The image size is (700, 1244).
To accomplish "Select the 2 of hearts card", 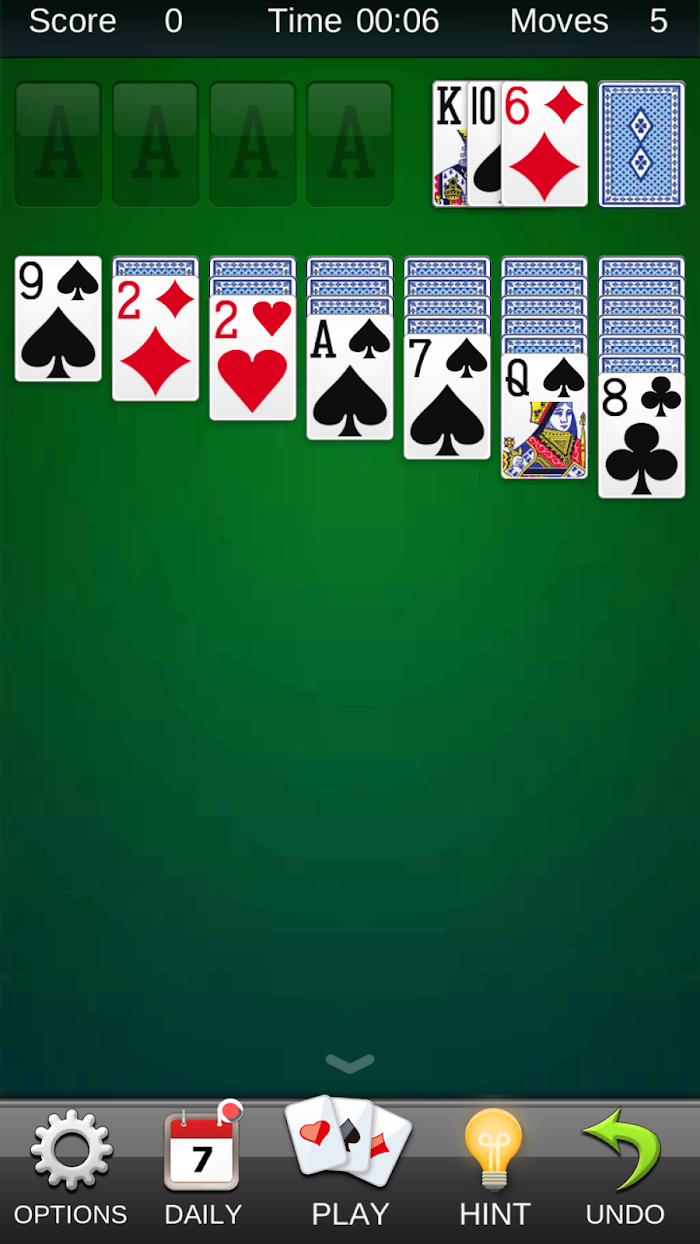I will (x=253, y=357).
